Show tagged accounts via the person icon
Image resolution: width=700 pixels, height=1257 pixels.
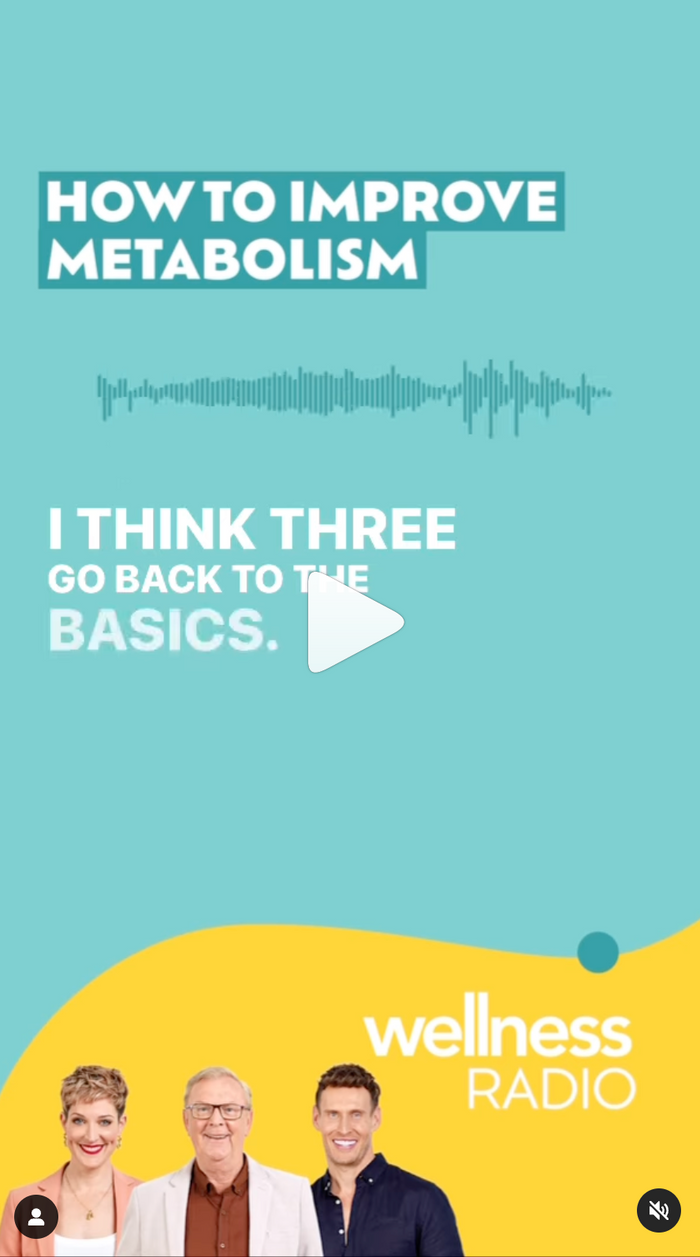tap(36, 1217)
